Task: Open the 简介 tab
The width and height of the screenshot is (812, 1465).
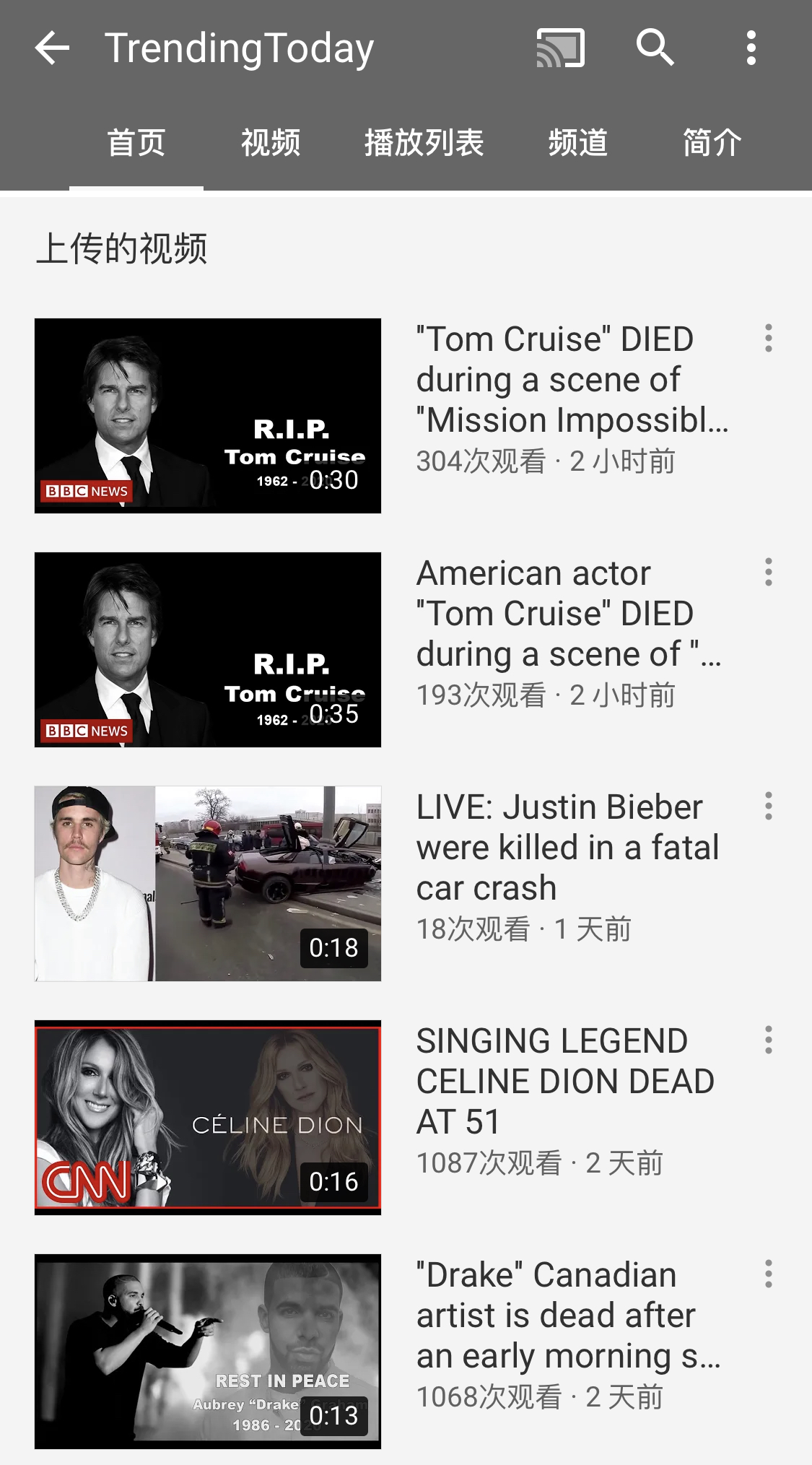Action: (712, 142)
